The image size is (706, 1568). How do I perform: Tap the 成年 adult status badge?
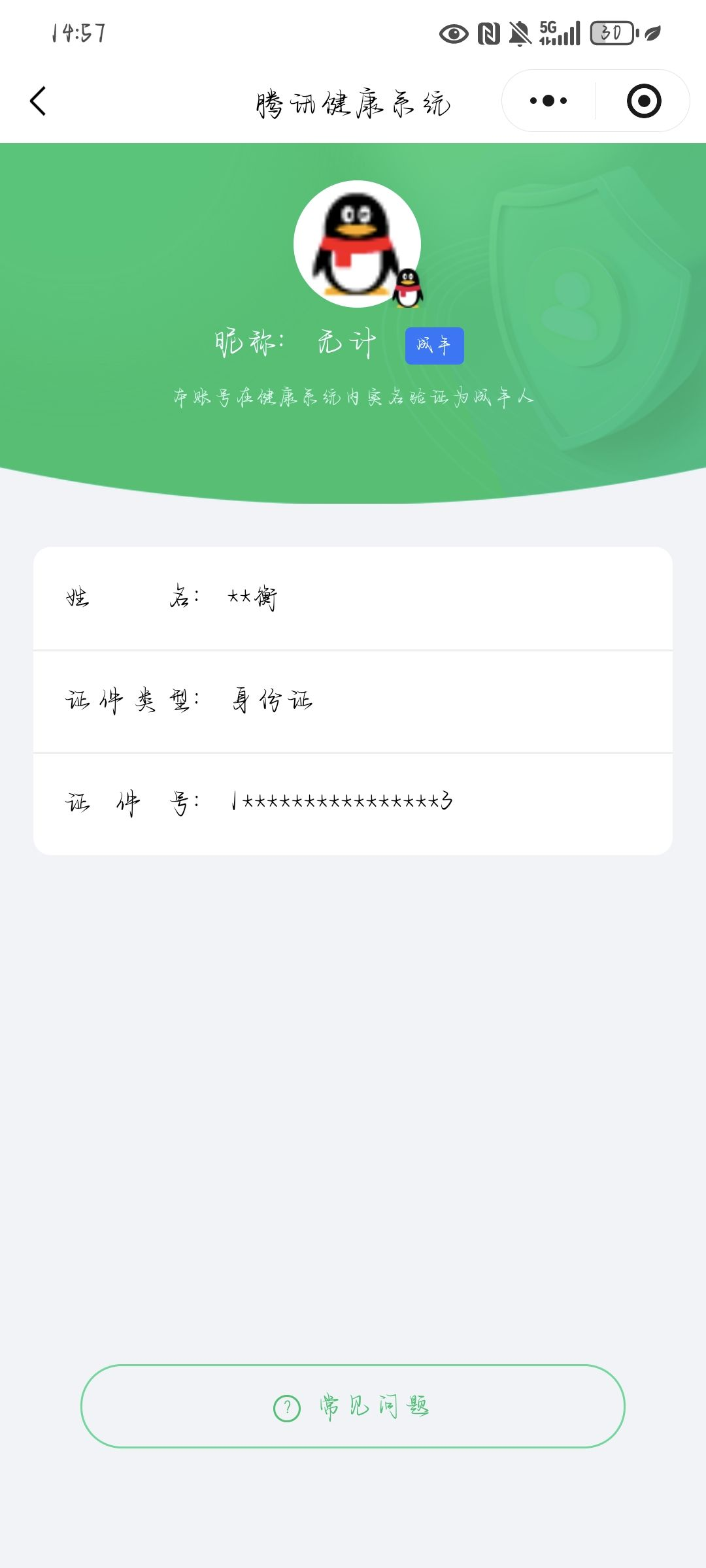(x=435, y=346)
